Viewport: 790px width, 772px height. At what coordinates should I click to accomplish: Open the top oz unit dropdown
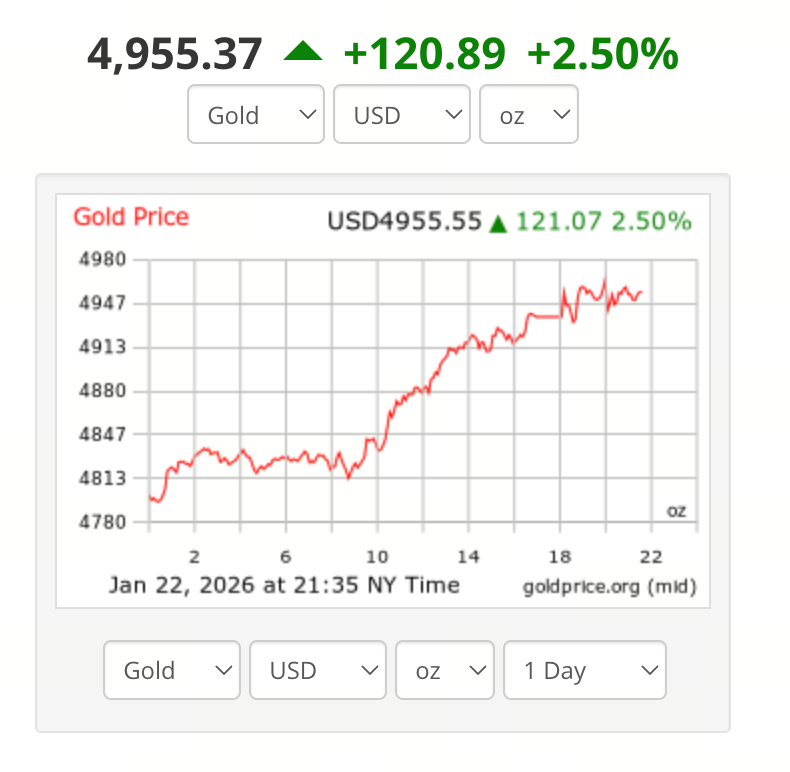528,114
